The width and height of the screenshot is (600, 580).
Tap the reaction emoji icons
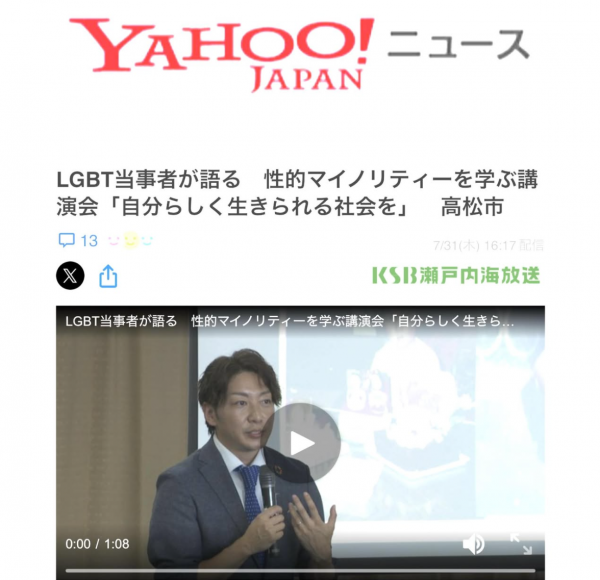(x=133, y=241)
